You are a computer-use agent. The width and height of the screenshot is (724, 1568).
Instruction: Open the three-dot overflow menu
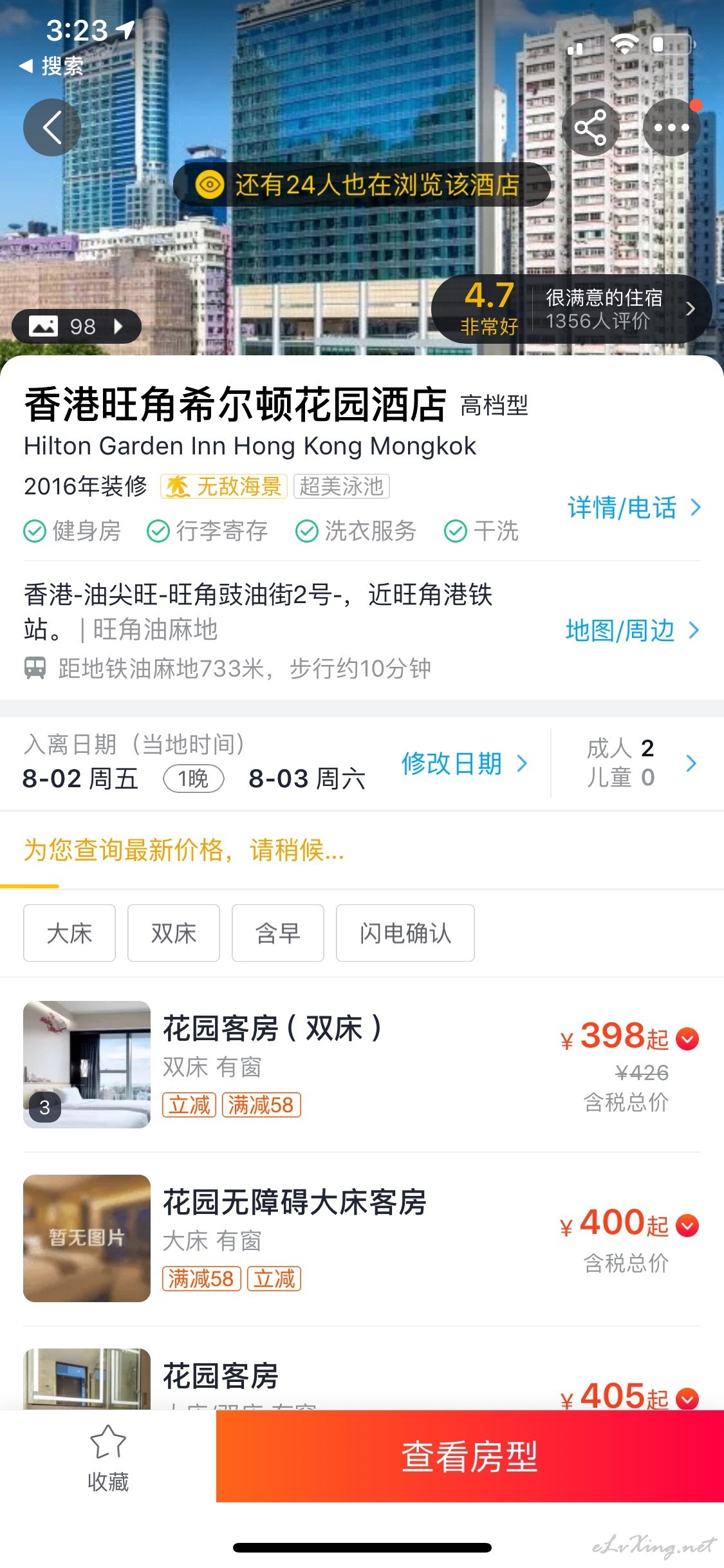tap(671, 127)
